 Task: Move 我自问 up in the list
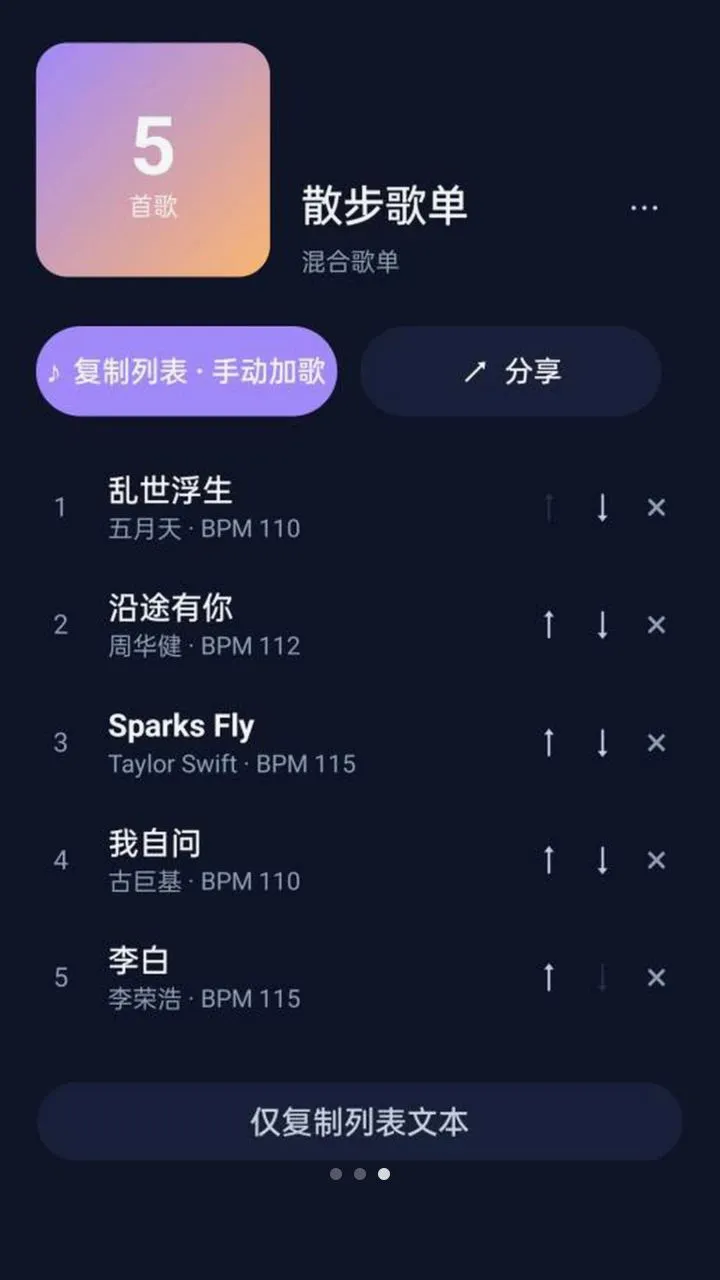tap(548, 860)
